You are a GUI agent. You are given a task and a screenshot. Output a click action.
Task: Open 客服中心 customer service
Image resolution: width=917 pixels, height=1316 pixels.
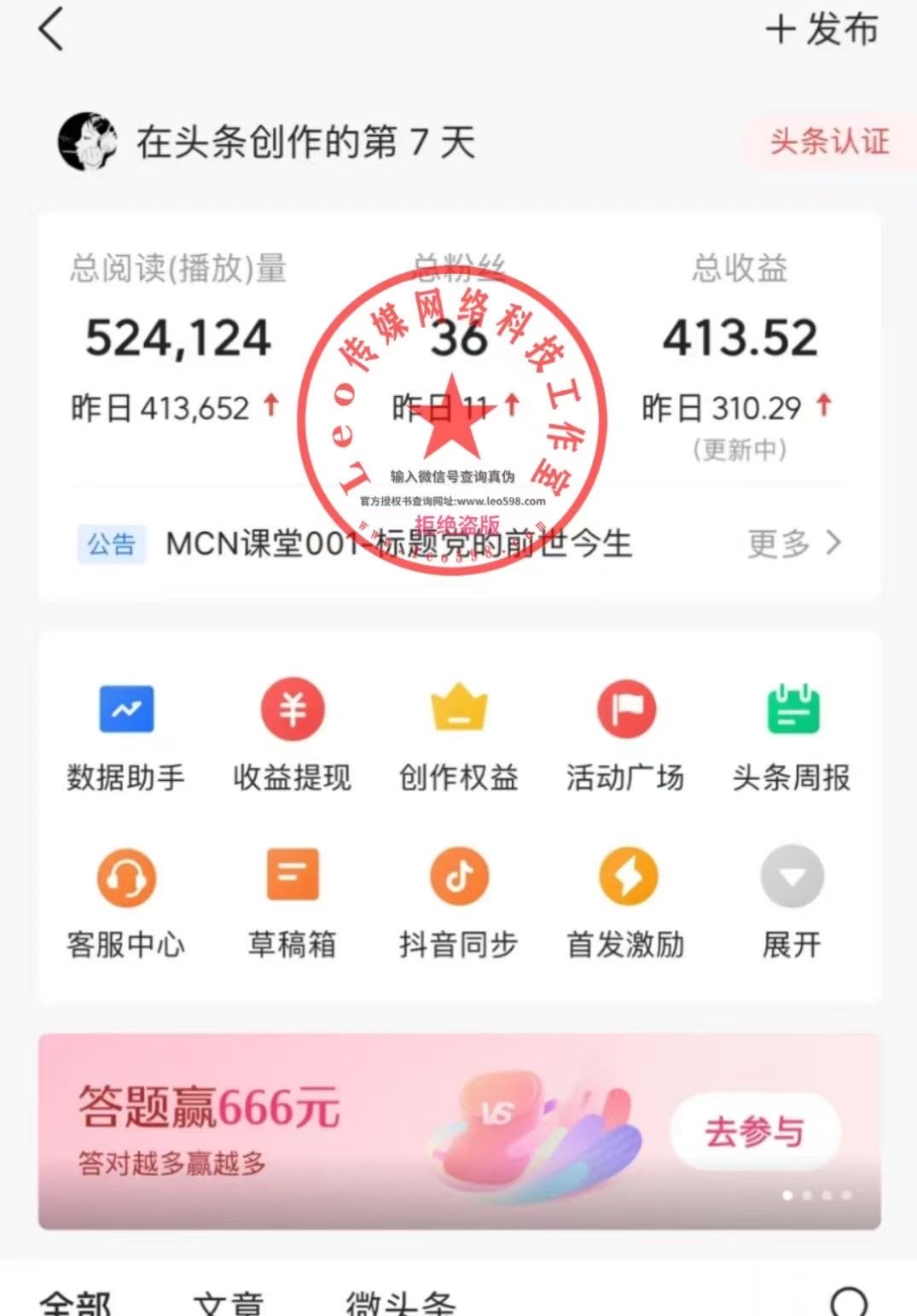click(x=126, y=901)
